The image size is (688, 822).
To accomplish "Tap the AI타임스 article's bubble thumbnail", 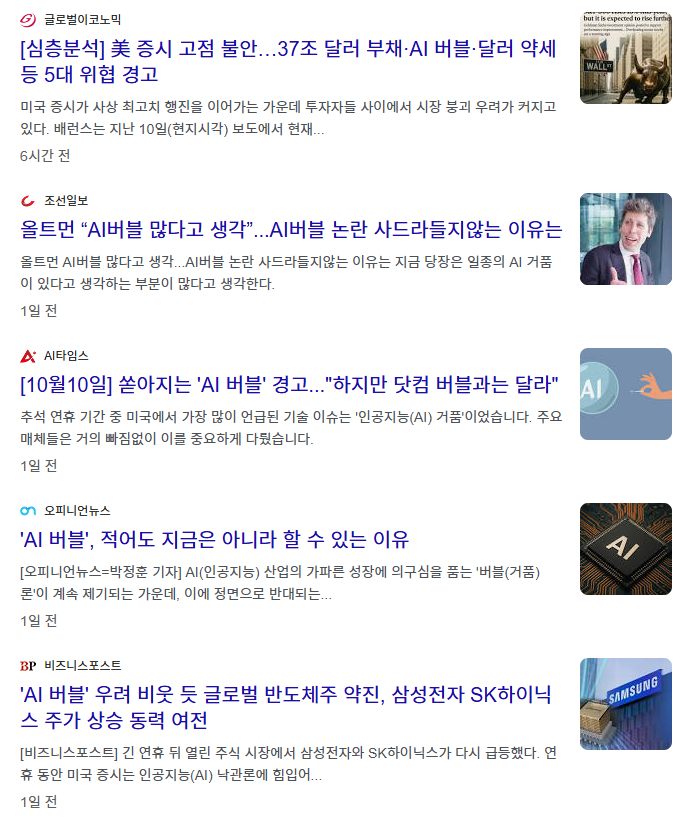I will click(x=625, y=394).
